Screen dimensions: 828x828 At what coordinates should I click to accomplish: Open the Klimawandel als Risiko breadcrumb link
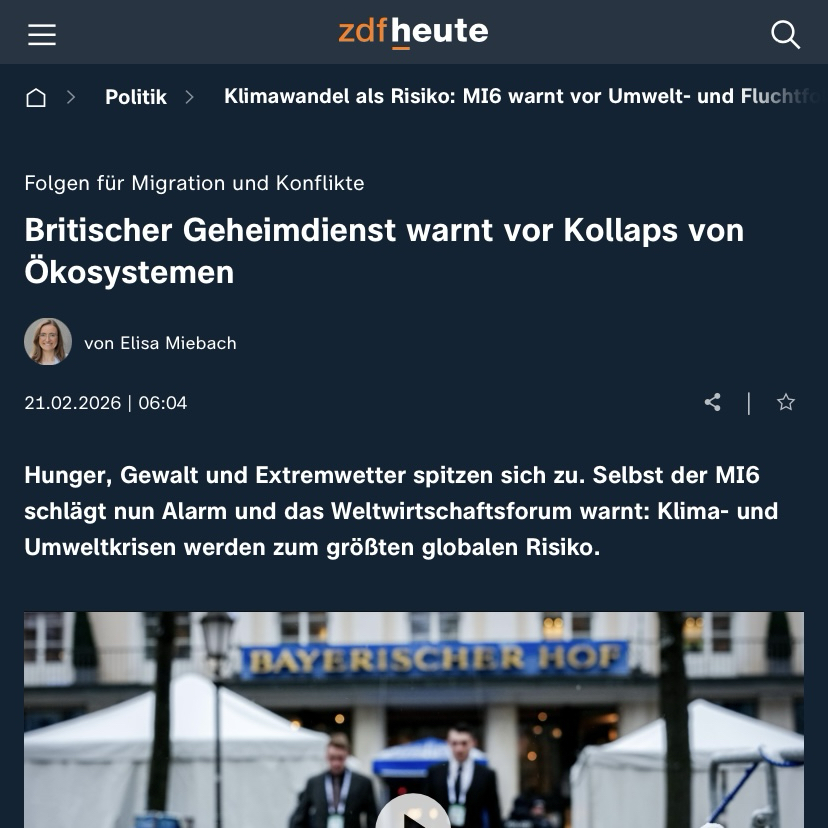tap(520, 97)
